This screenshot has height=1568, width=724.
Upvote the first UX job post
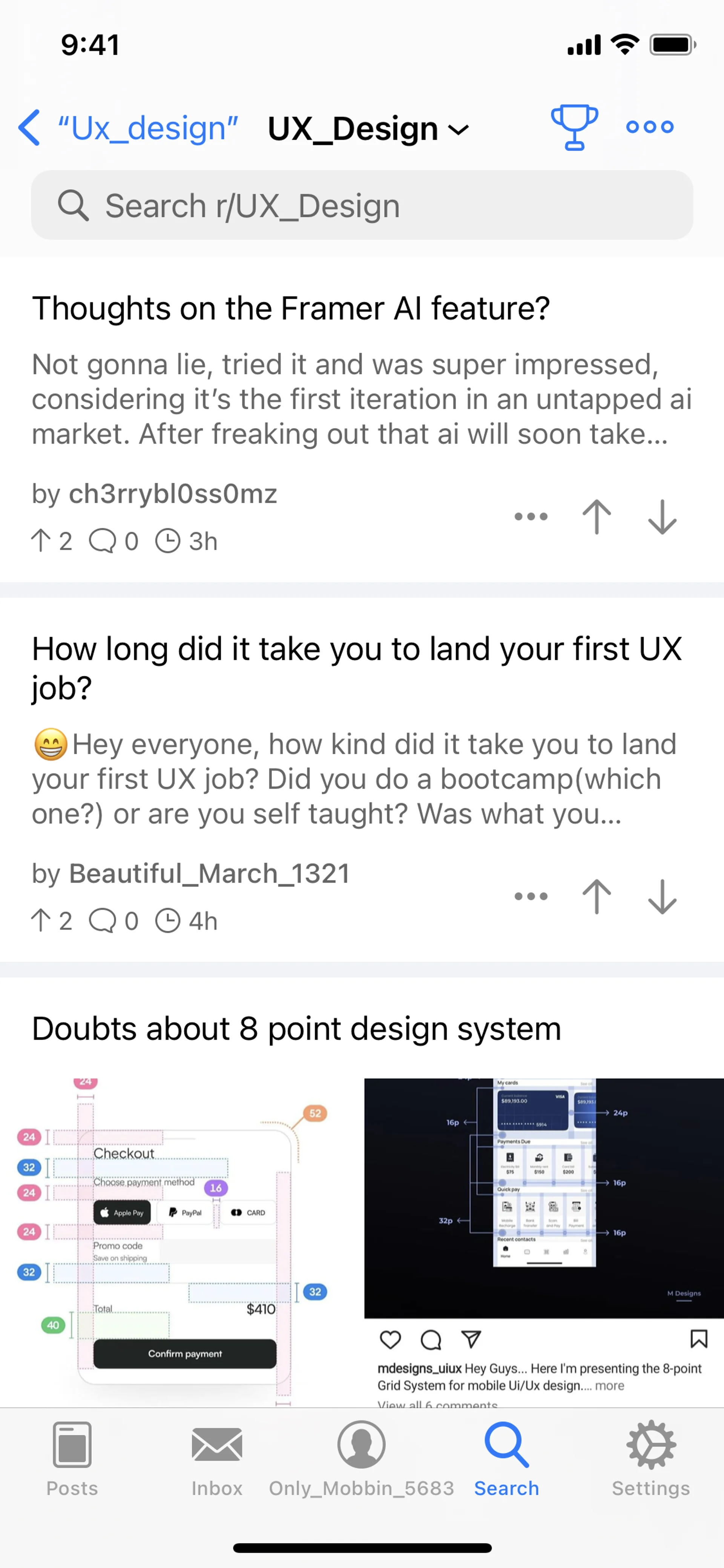coord(596,897)
